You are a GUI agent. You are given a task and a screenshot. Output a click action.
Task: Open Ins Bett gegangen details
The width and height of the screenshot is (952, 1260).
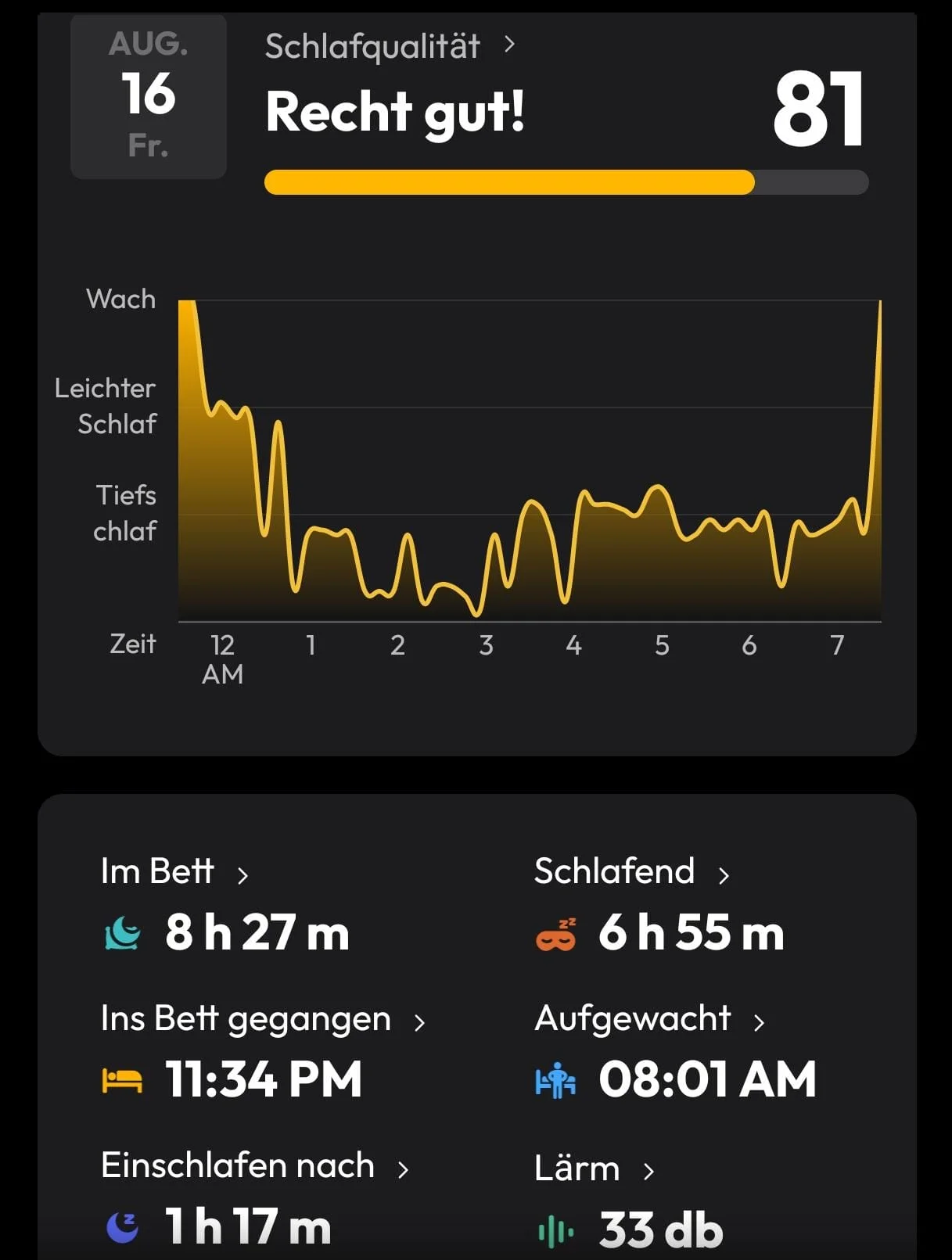(x=262, y=1020)
